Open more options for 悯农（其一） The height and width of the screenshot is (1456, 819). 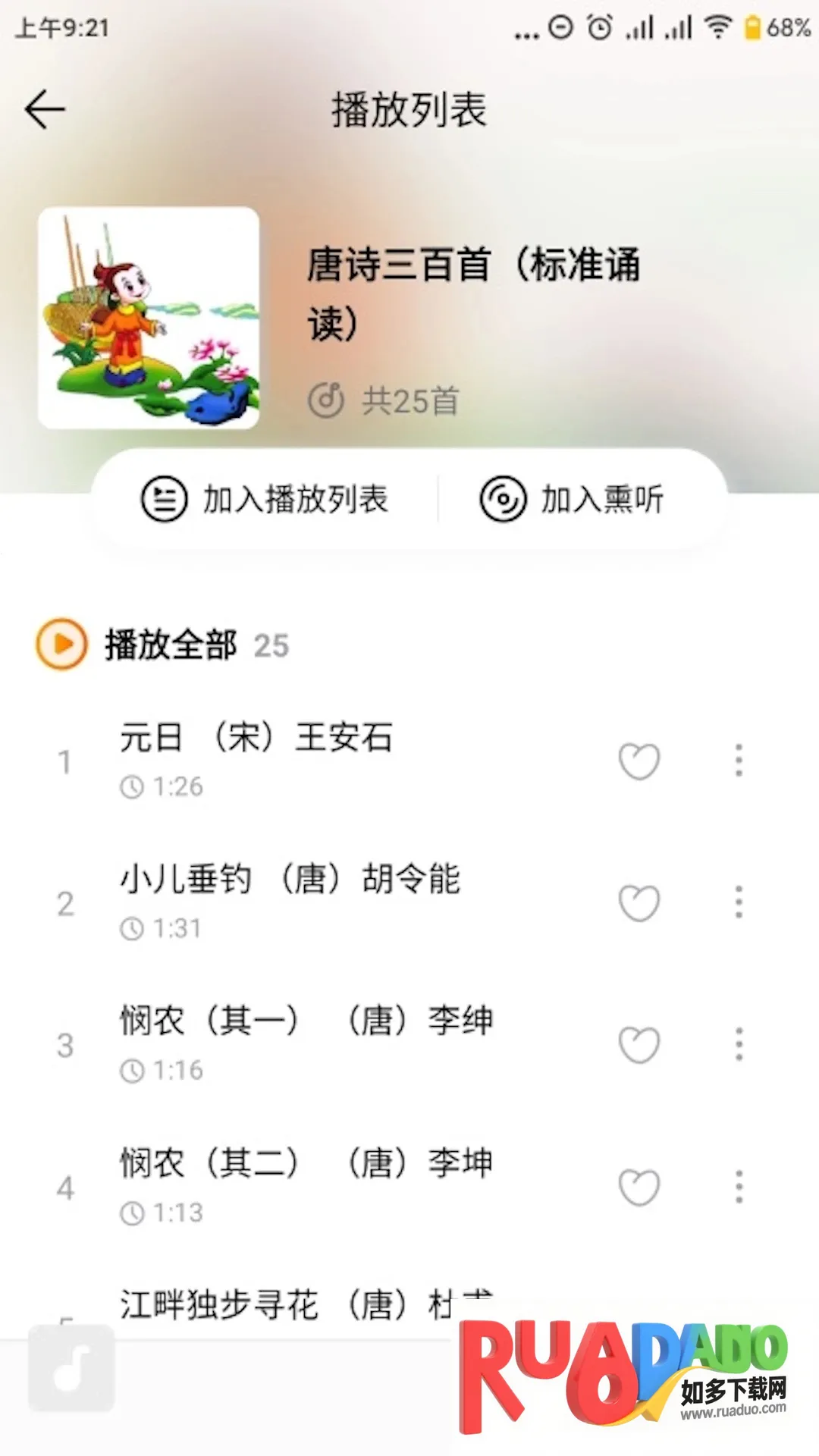coord(739,1044)
